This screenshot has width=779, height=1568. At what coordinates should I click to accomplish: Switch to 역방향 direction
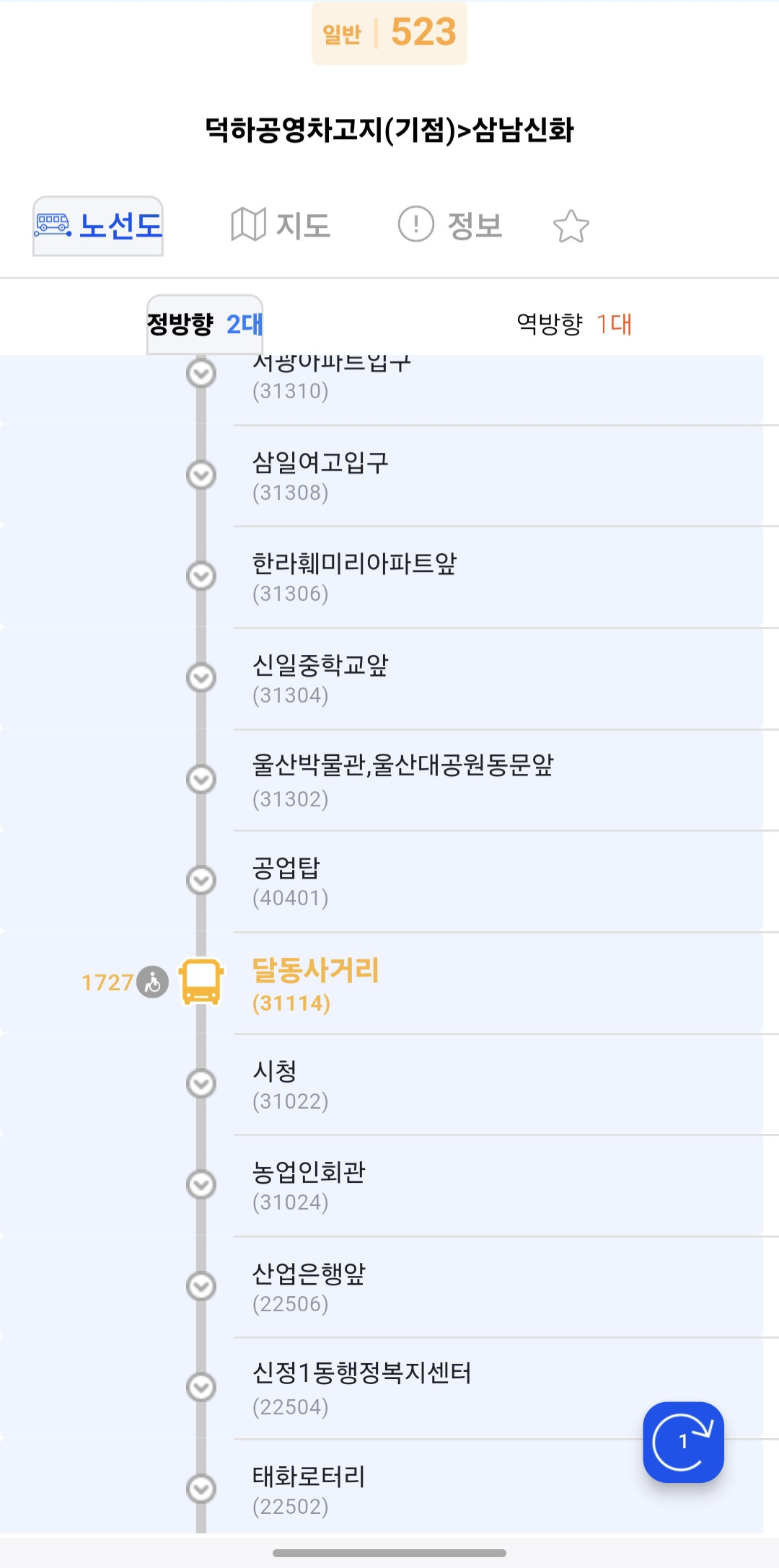pos(574,324)
